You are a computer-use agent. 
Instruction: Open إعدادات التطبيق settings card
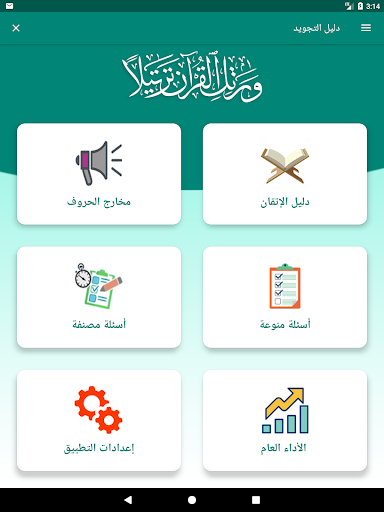[99, 420]
